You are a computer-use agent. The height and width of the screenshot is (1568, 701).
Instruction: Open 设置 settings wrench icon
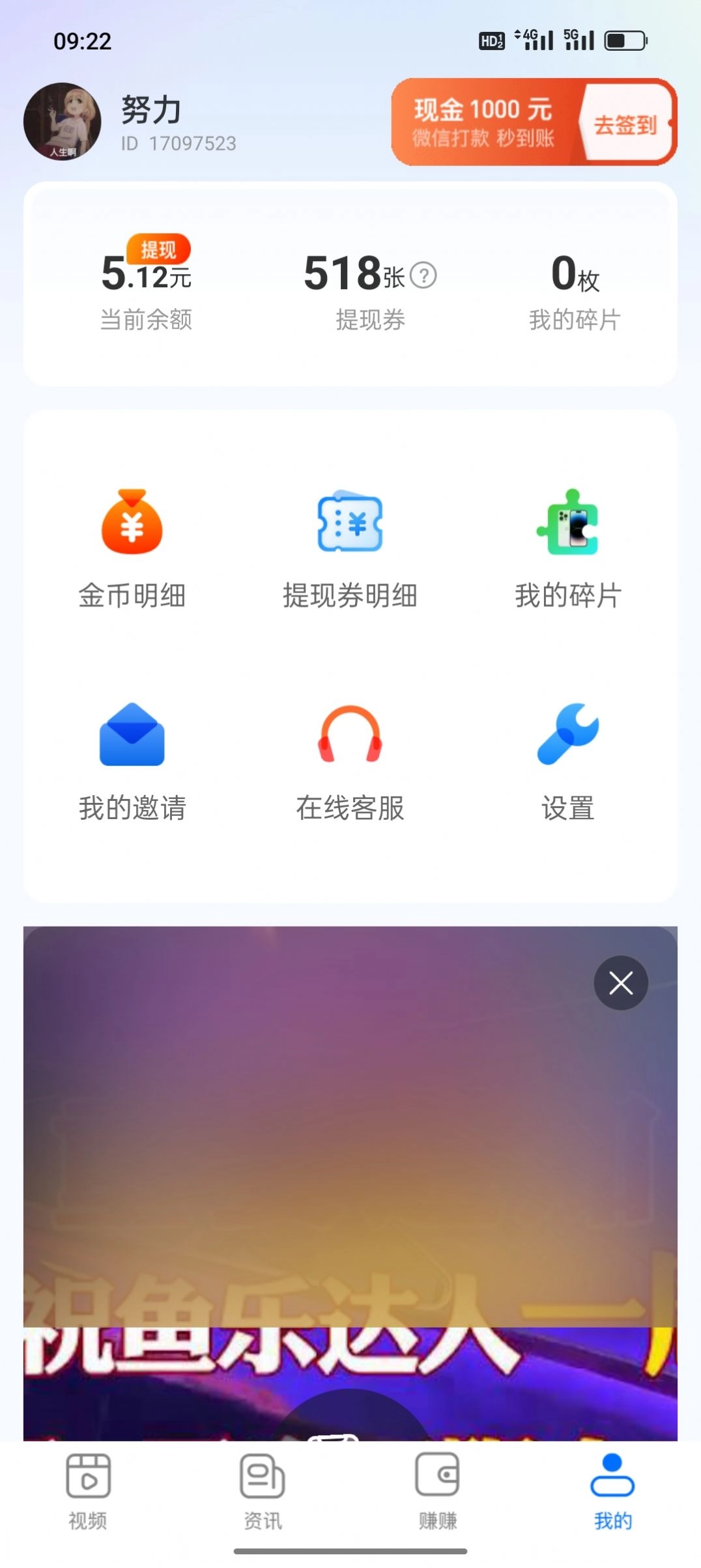[x=567, y=736]
